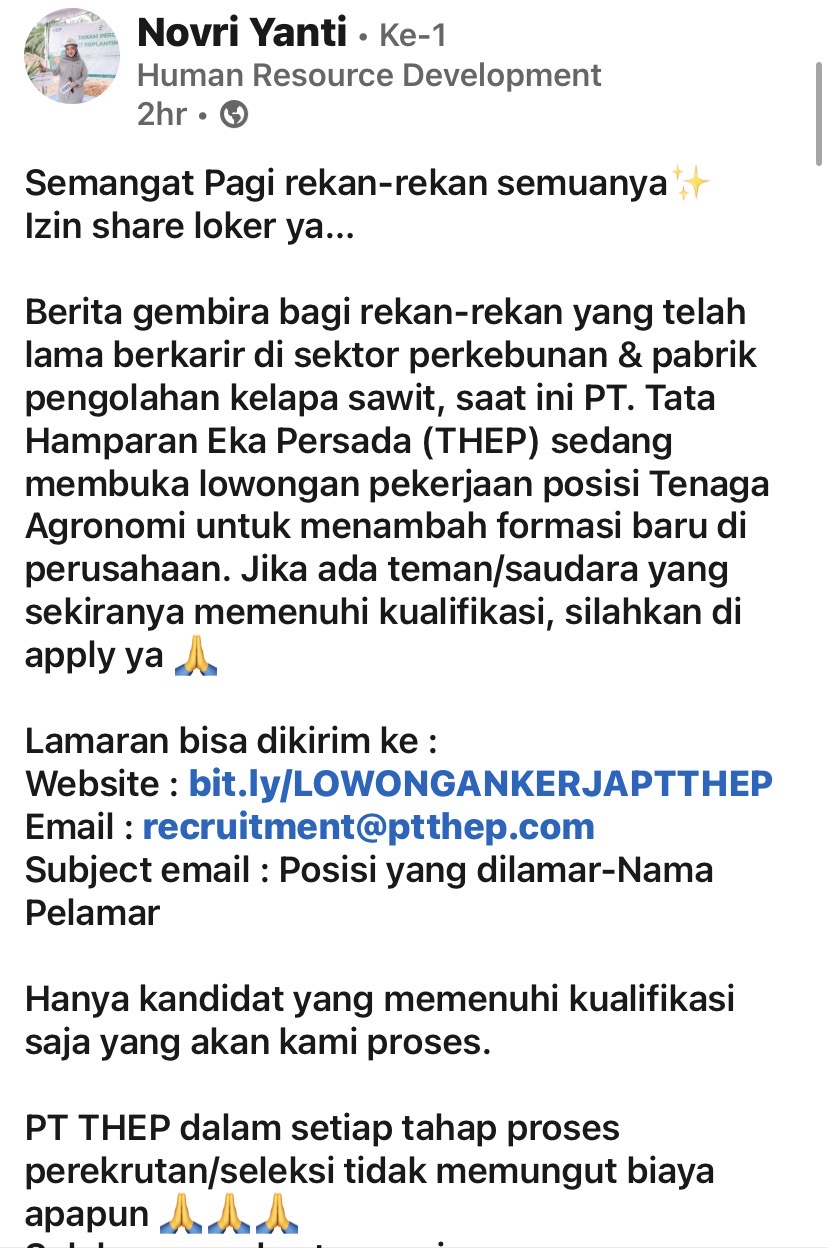Image resolution: width=828 pixels, height=1248 pixels.
Task: Tap the Novri Yanti author name
Action: pos(241,36)
